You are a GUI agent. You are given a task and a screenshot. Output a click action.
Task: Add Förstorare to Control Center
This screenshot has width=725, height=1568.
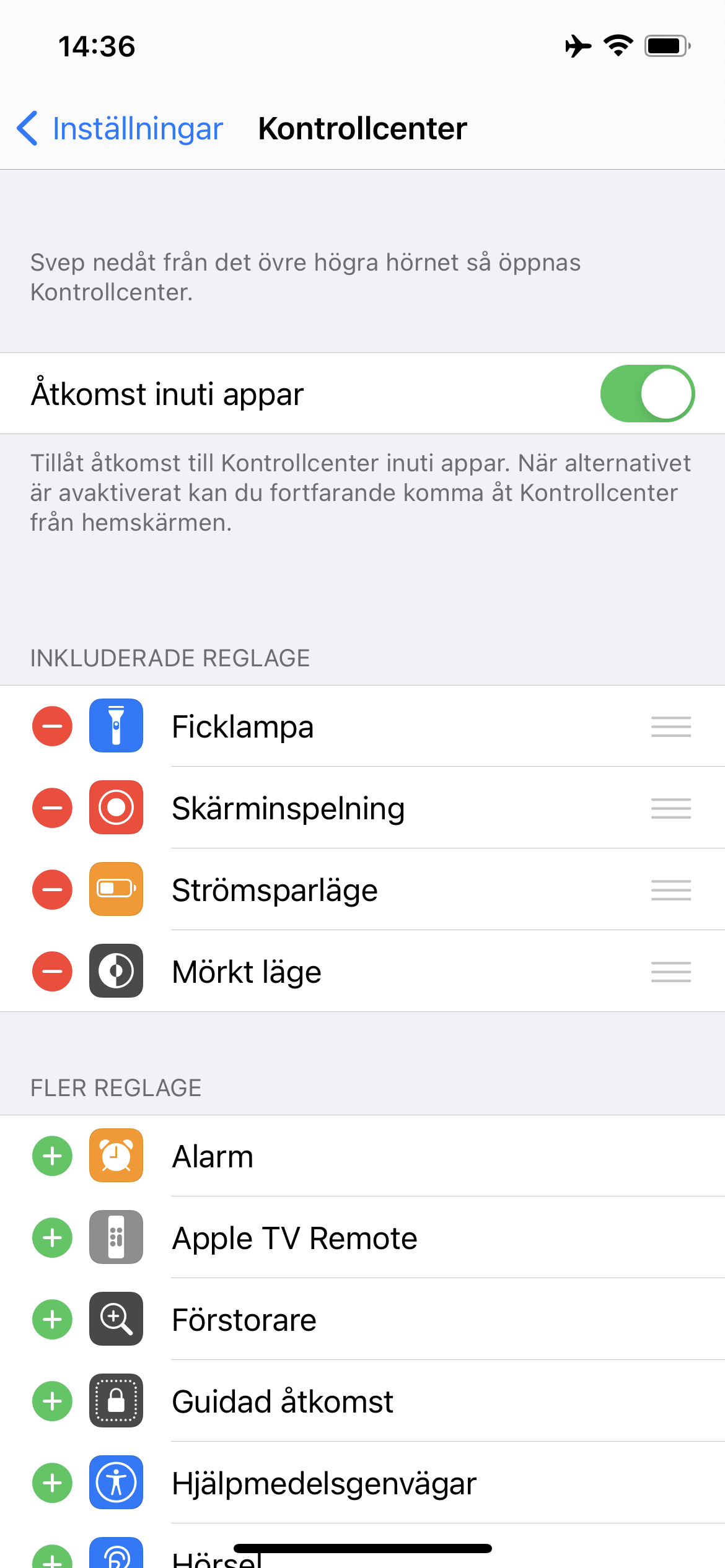coord(53,1320)
